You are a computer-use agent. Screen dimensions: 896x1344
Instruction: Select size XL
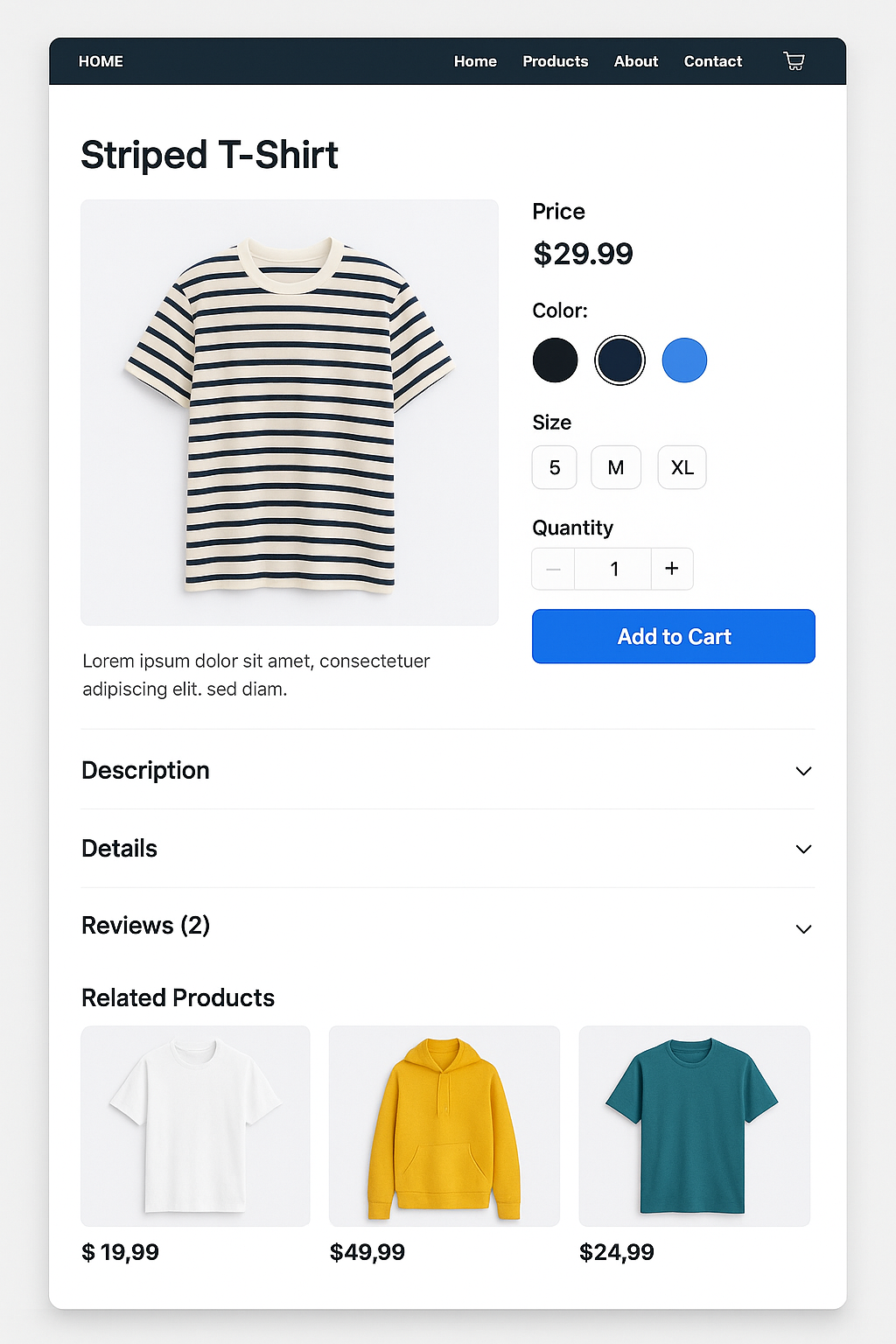[682, 467]
